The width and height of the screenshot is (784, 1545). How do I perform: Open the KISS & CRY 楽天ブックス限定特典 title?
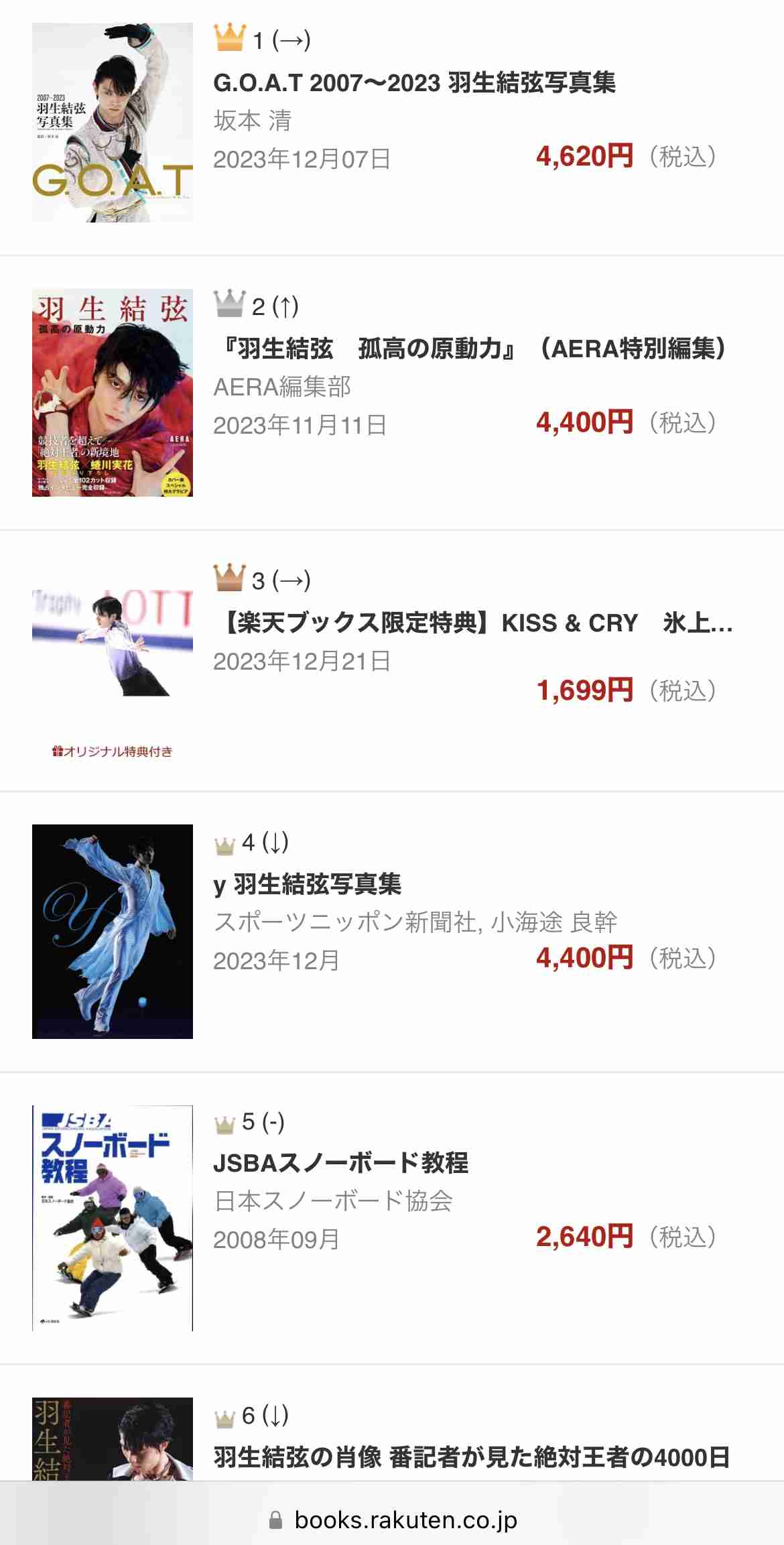tap(473, 623)
